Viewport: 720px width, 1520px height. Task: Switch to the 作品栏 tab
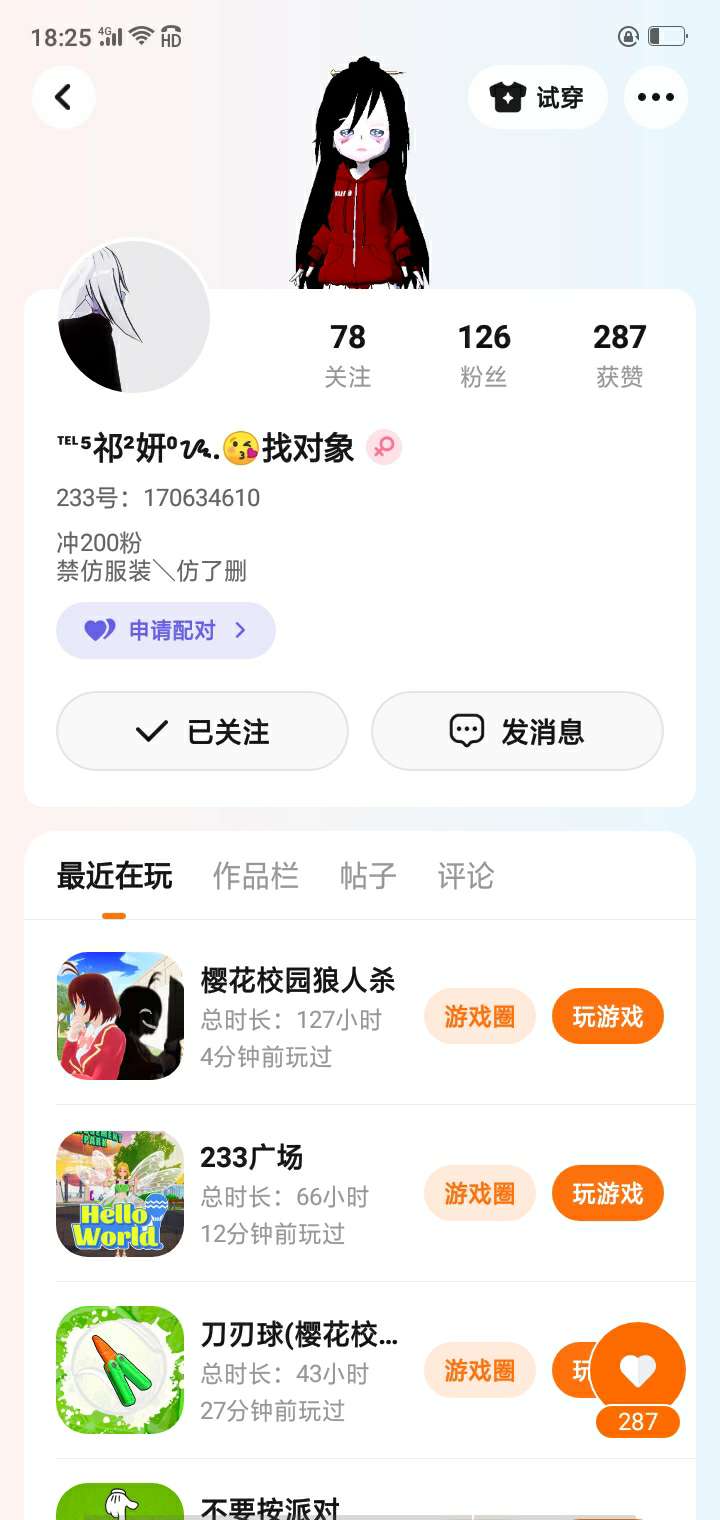tap(256, 876)
